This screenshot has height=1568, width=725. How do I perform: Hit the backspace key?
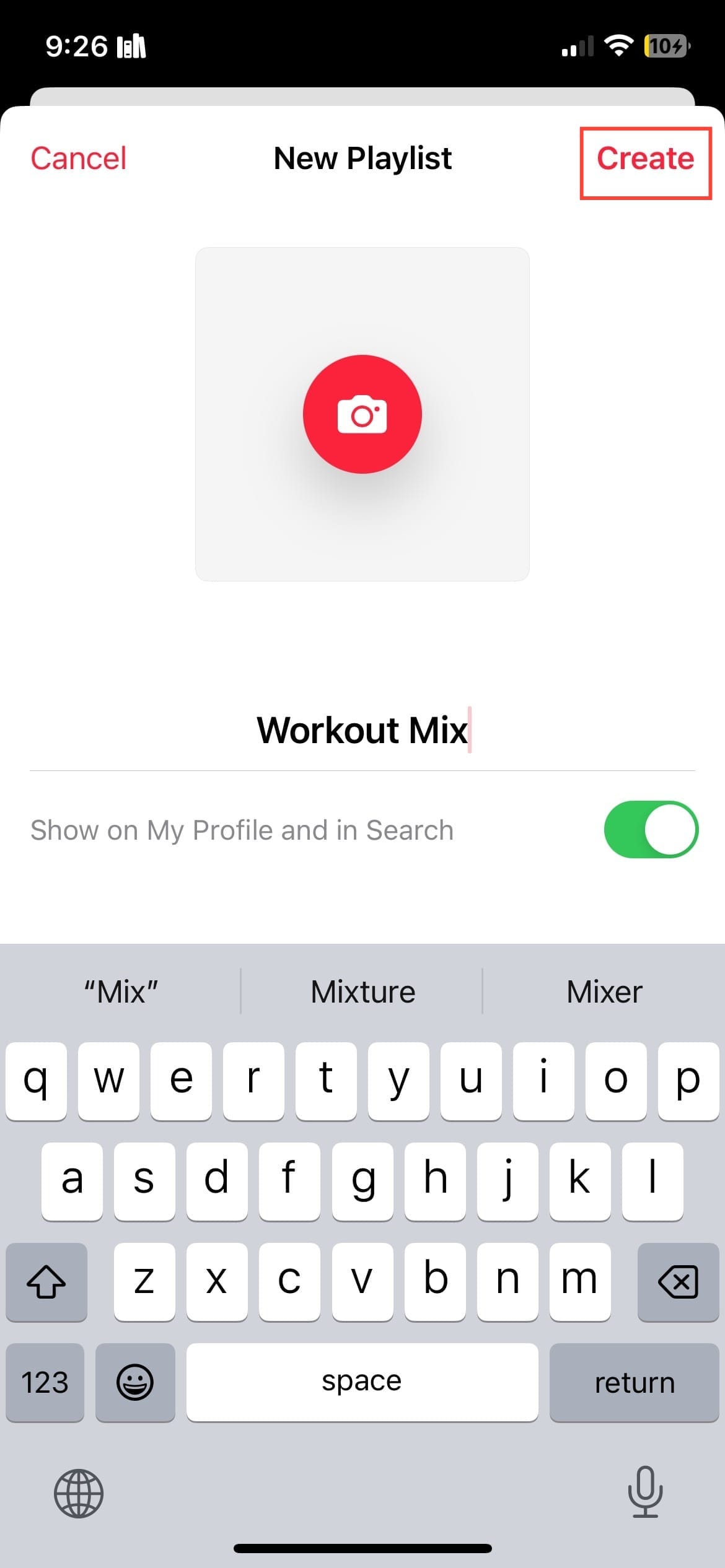678,1282
